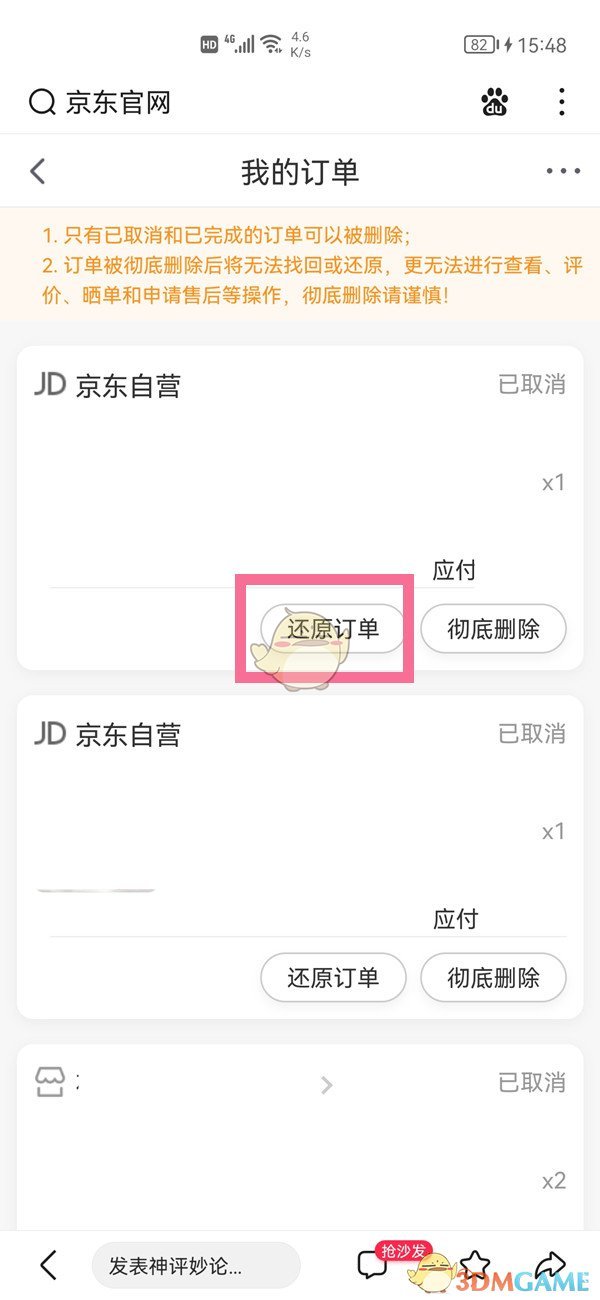
Task: Tap 彻底删除 on the first 京东自营 order
Action: (x=493, y=628)
